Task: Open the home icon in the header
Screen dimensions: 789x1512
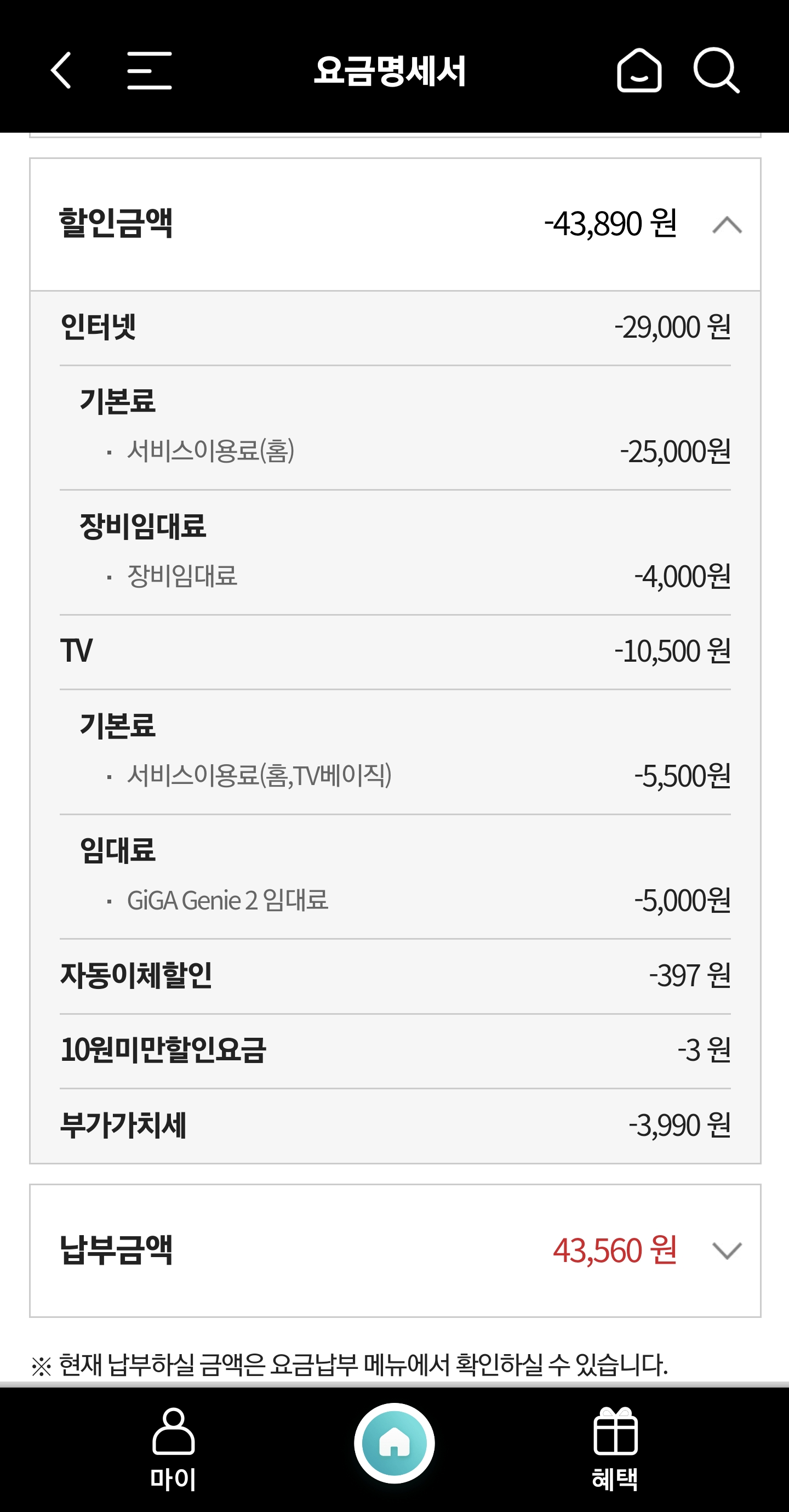Action: tap(639, 70)
